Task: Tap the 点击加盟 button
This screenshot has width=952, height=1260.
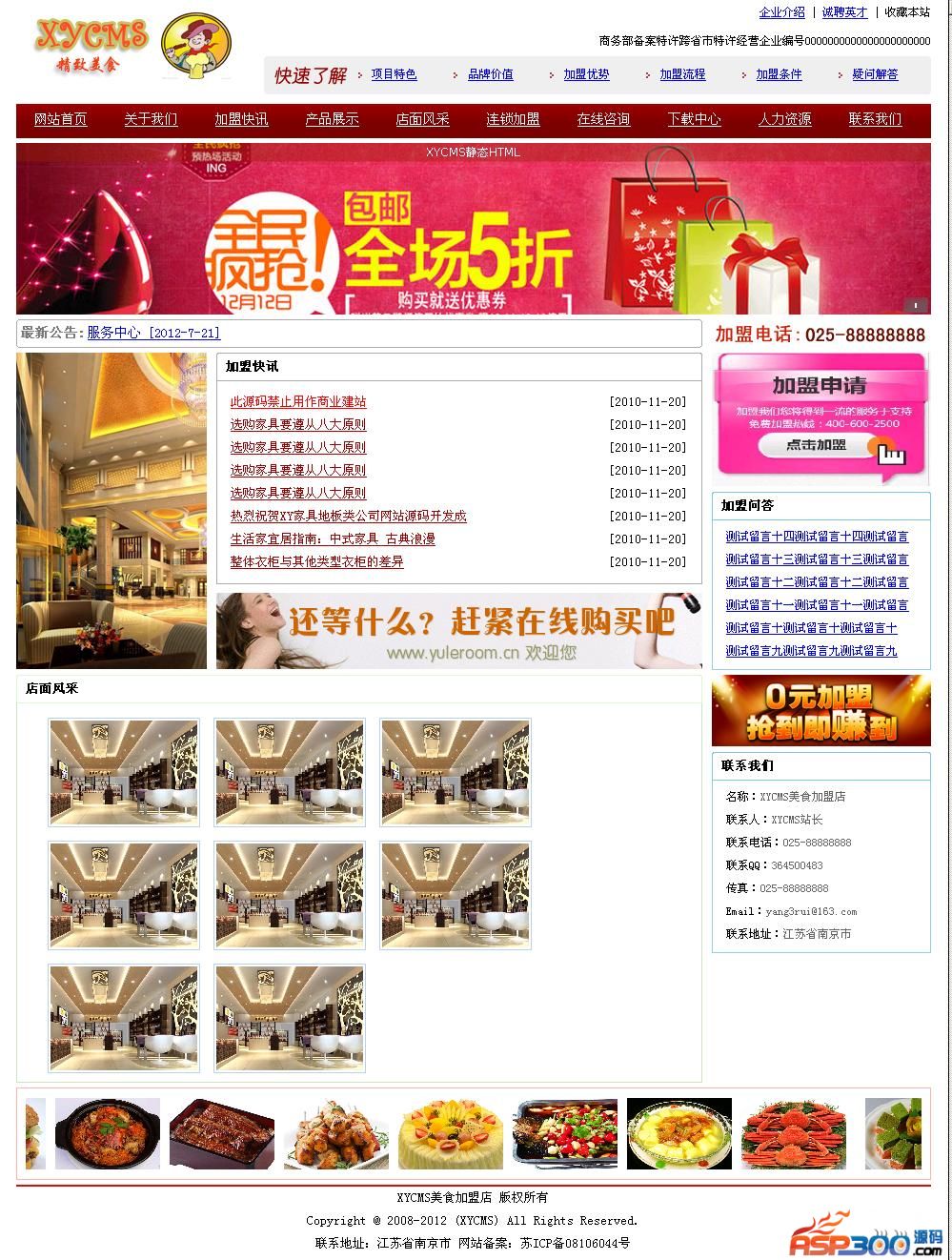Action: pyautogui.click(x=816, y=445)
